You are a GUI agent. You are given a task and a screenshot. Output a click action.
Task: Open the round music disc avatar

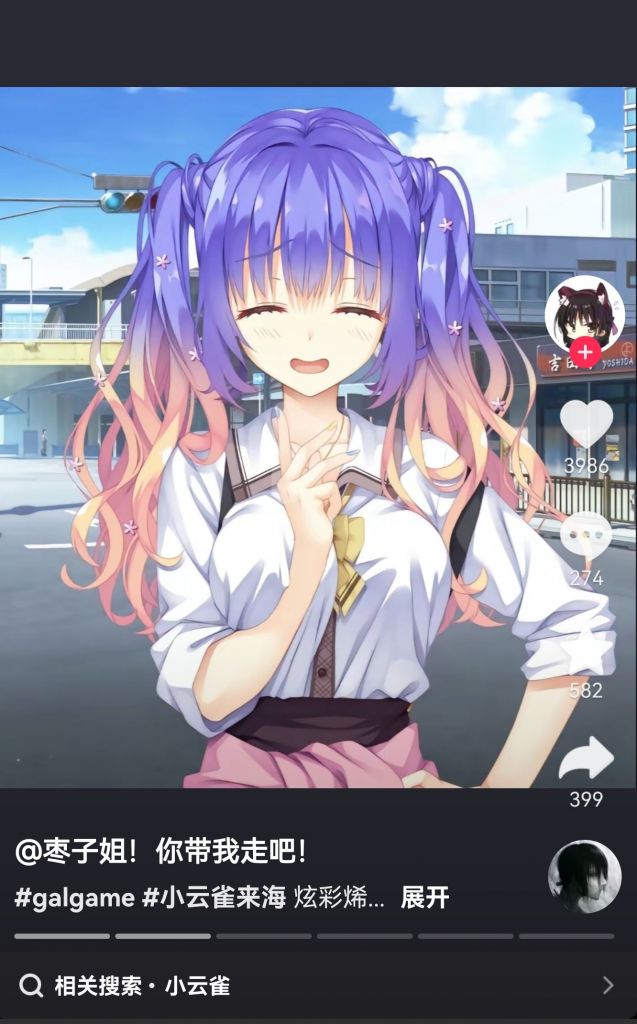pos(585,877)
